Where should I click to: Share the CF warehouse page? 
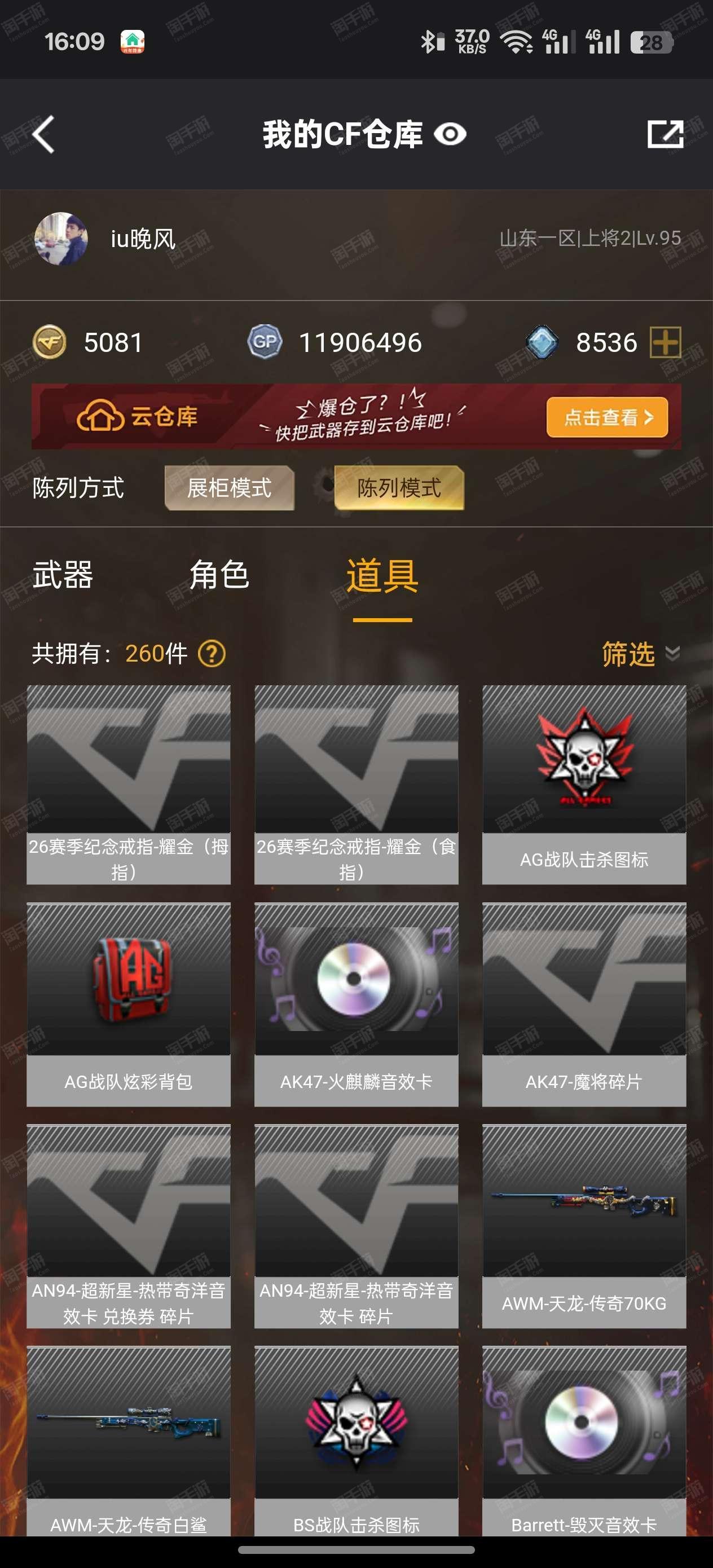(665, 134)
